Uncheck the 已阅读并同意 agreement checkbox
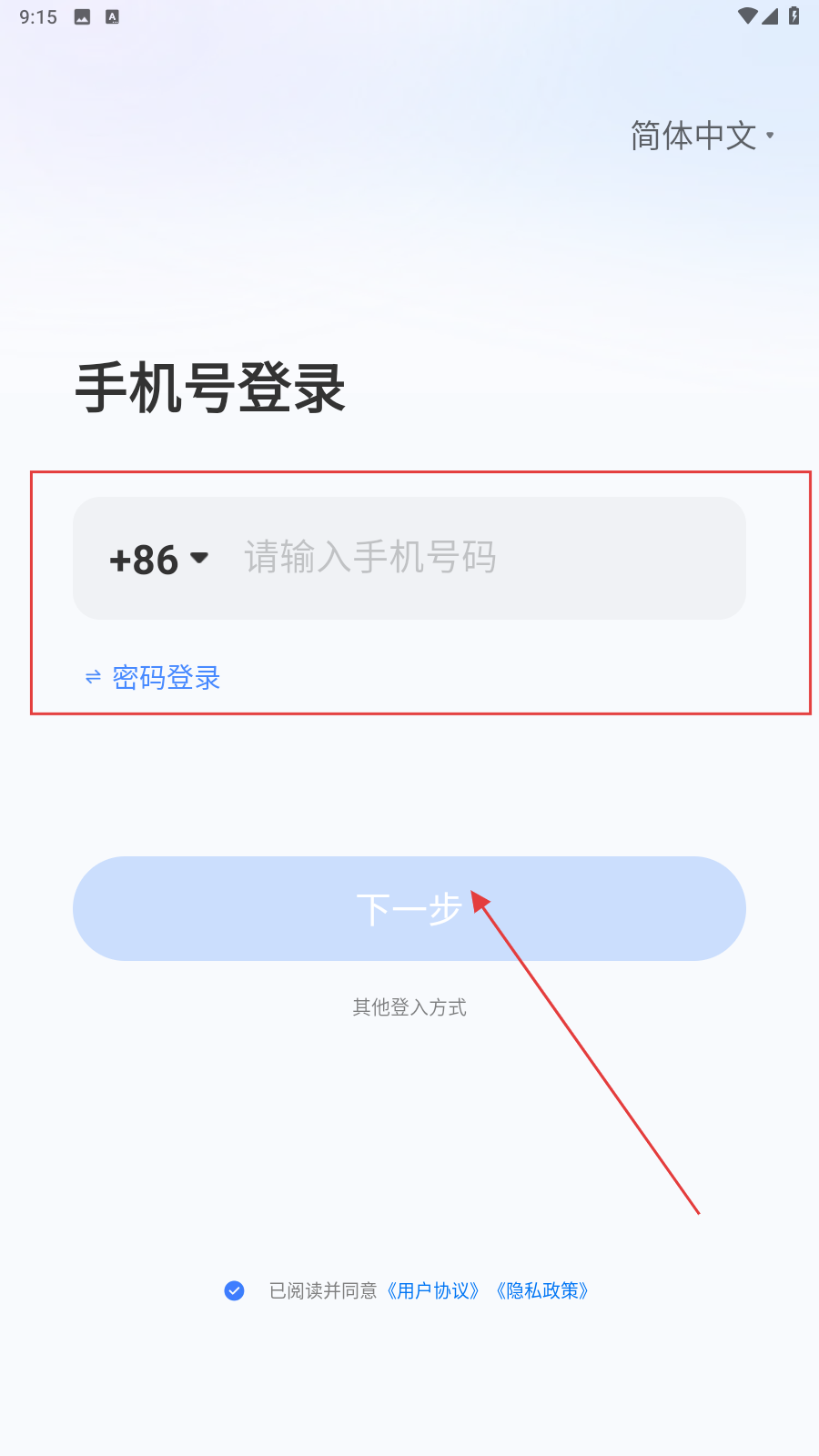Viewport: 819px width, 1456px height. [x=234, y=1290]
